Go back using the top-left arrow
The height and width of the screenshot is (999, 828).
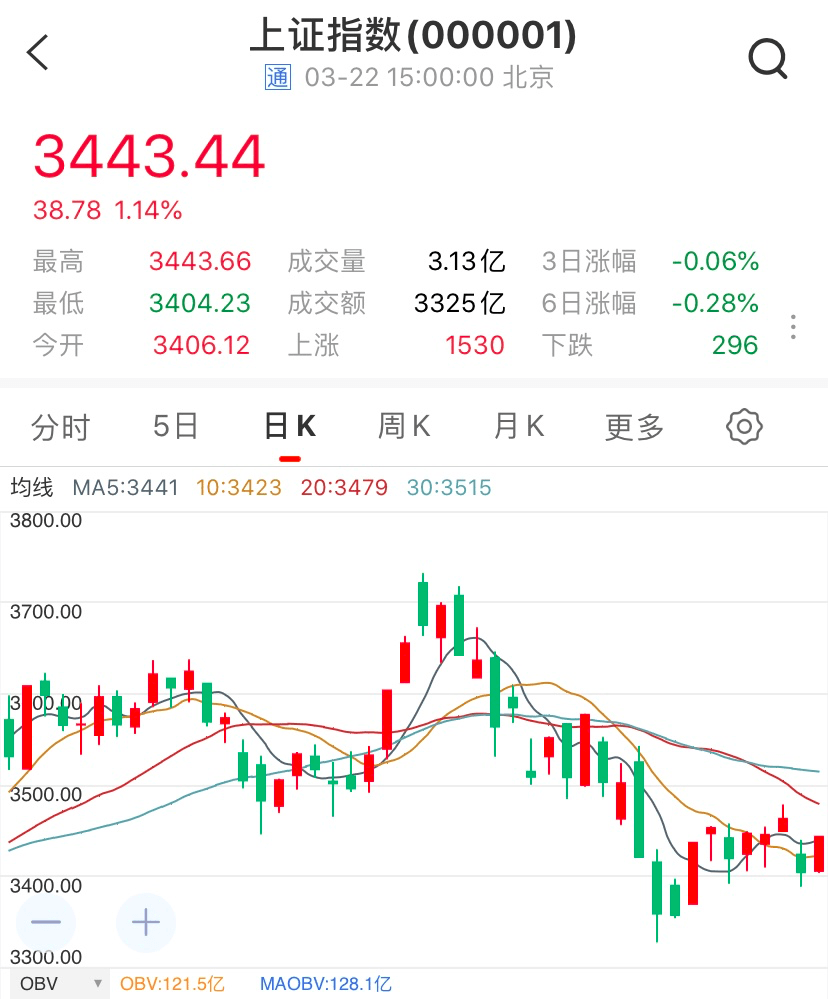38,53
